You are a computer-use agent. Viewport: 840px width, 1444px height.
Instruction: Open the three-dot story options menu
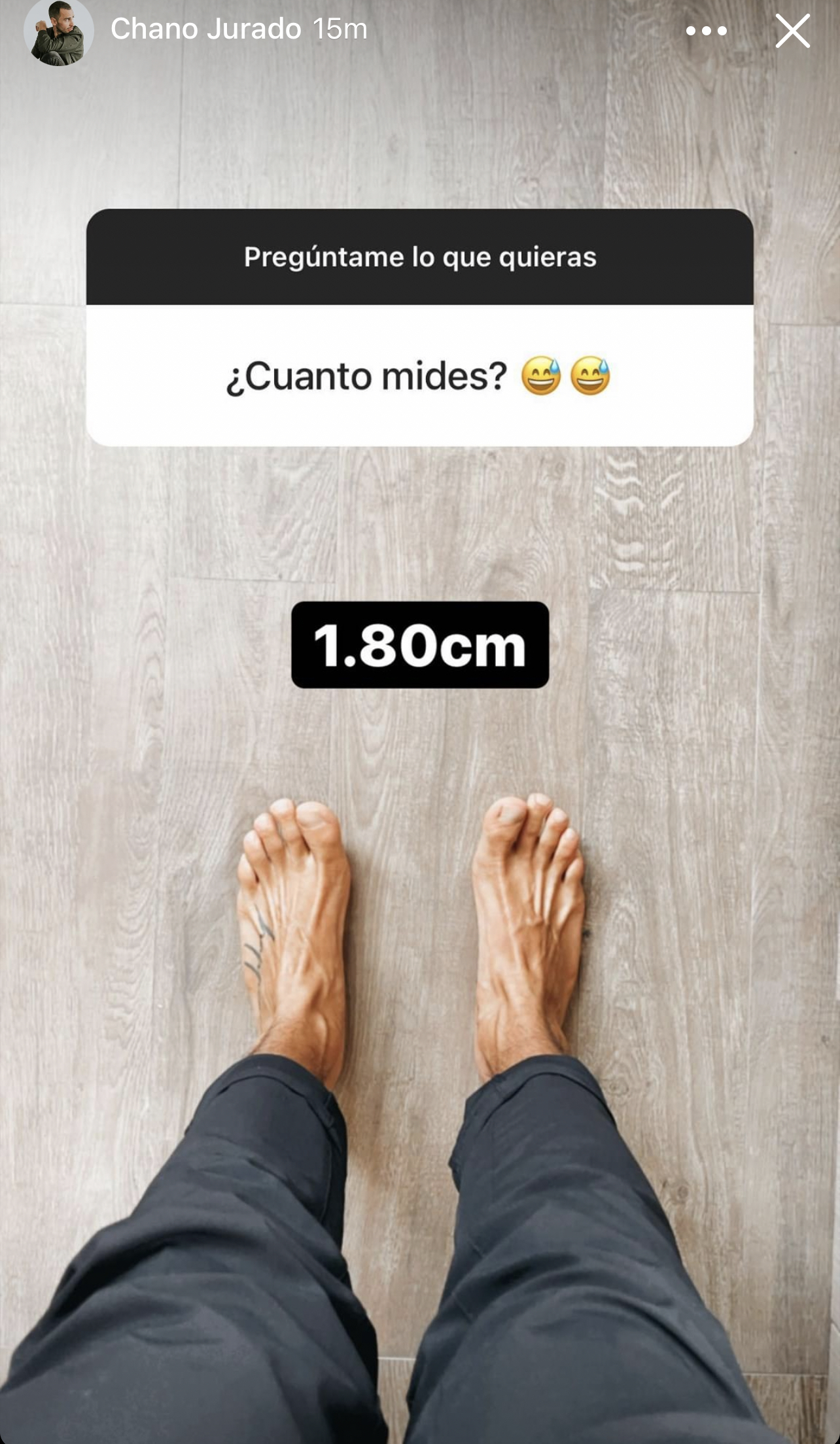(707, 31)
